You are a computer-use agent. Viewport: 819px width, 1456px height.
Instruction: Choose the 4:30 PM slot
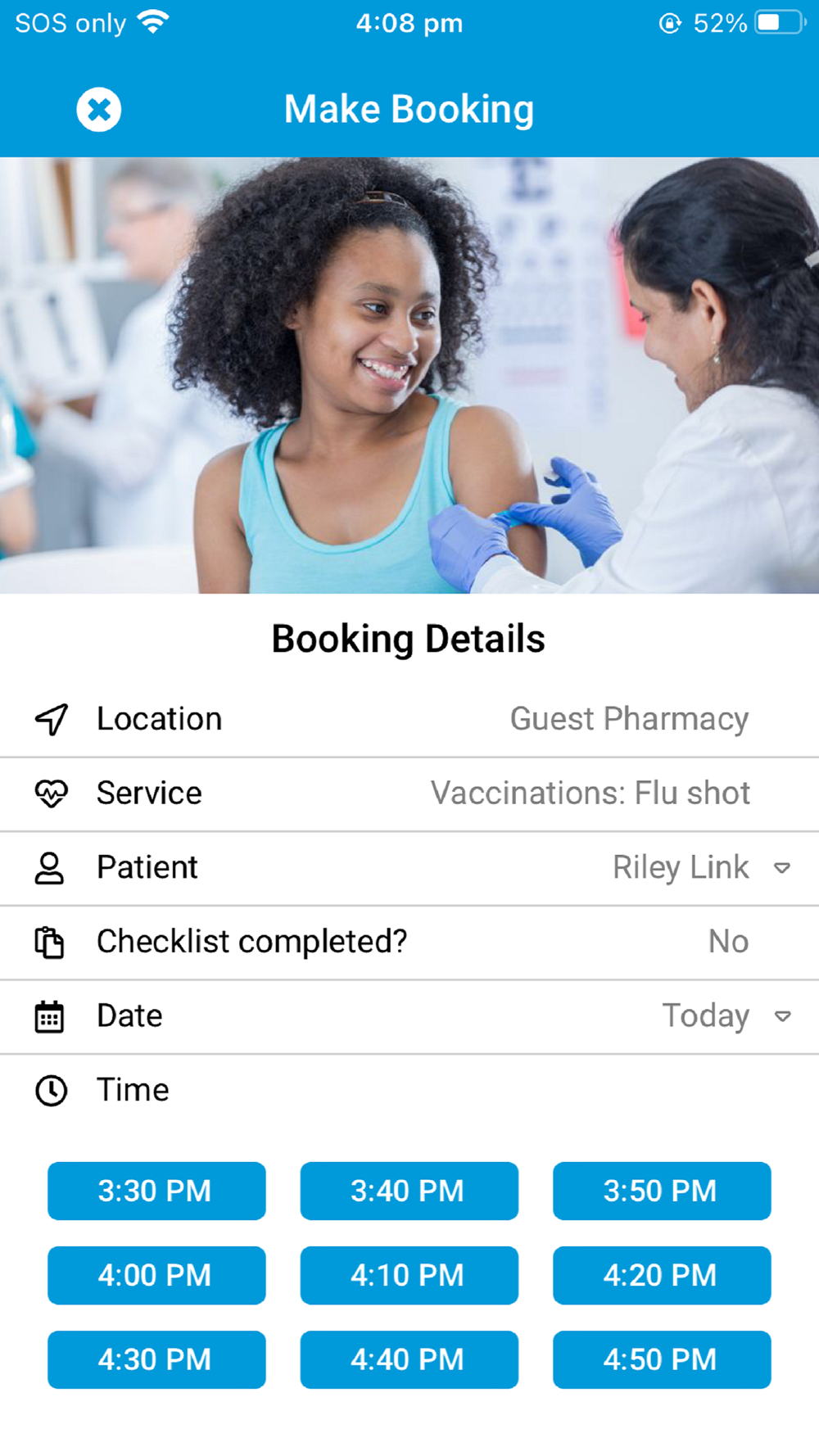(x=156, y=1359)
